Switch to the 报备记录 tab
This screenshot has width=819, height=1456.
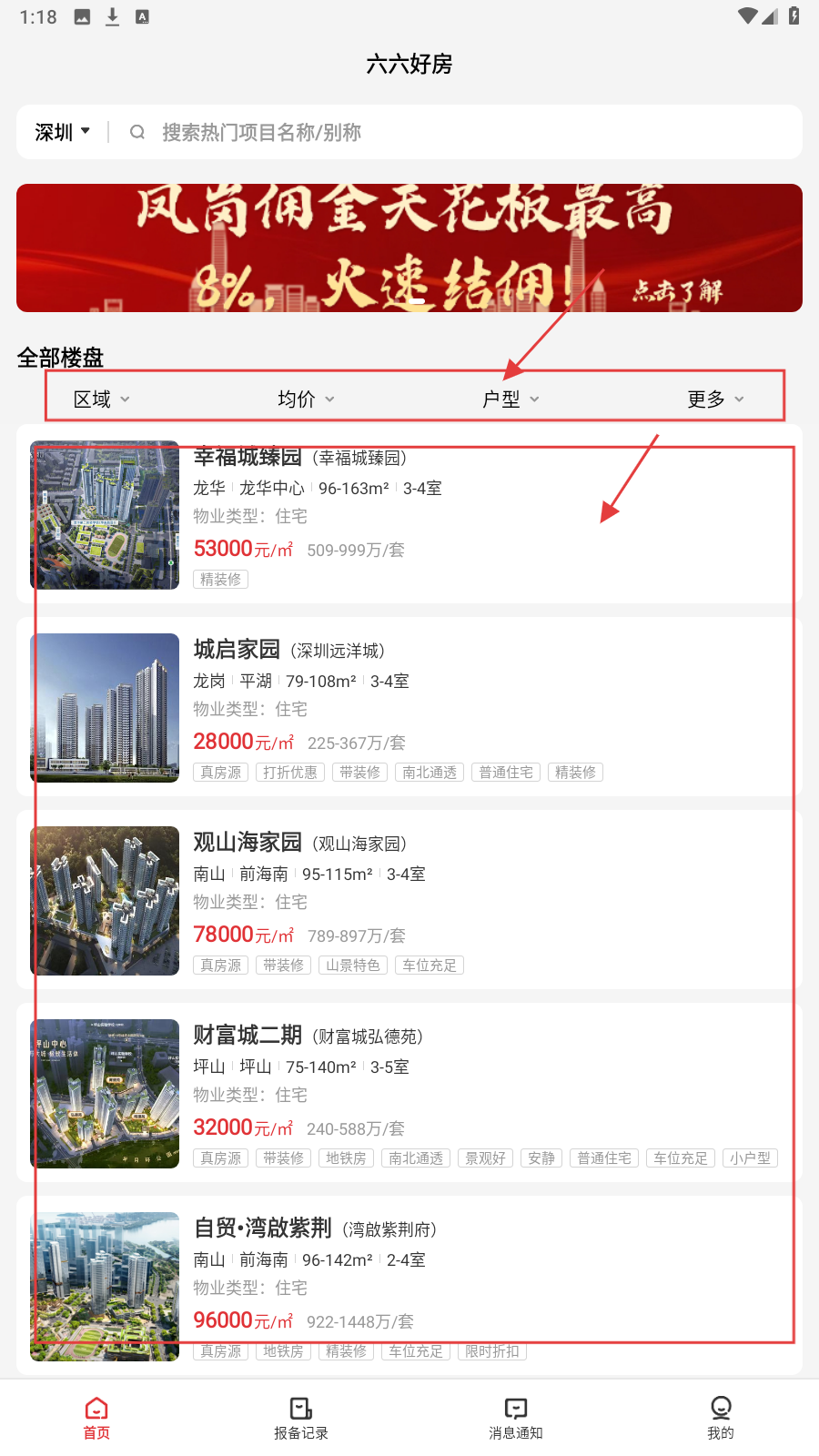[x=301, y=1418]
